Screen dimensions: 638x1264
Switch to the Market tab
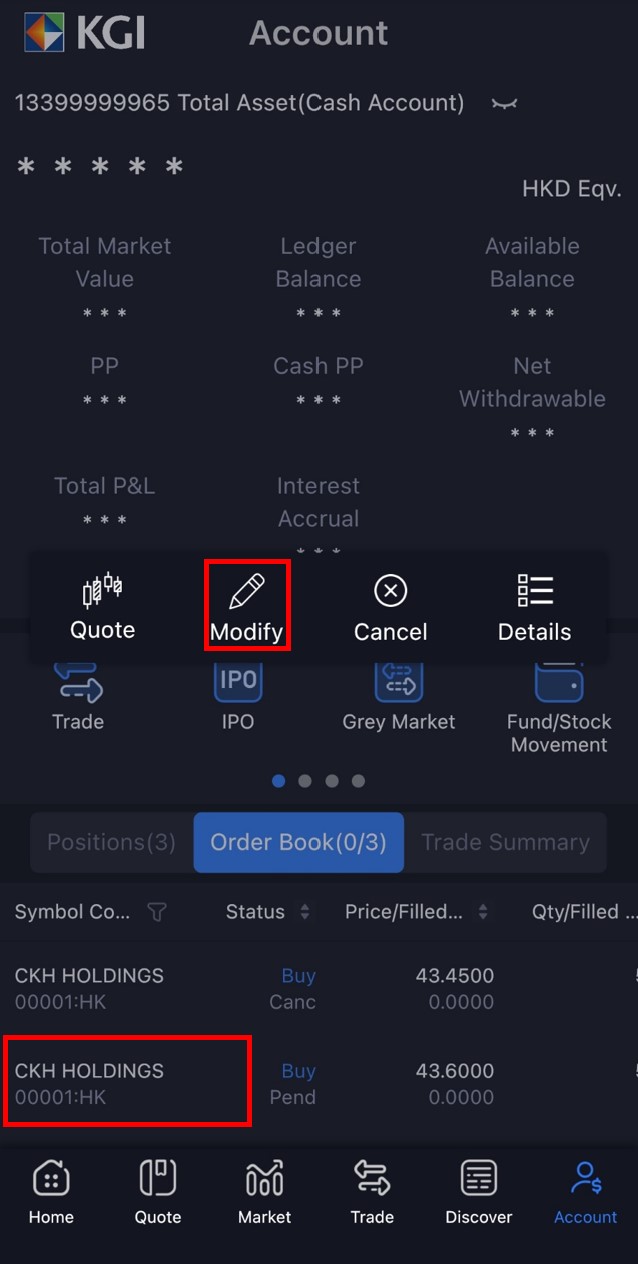(x=264, y=1192)
